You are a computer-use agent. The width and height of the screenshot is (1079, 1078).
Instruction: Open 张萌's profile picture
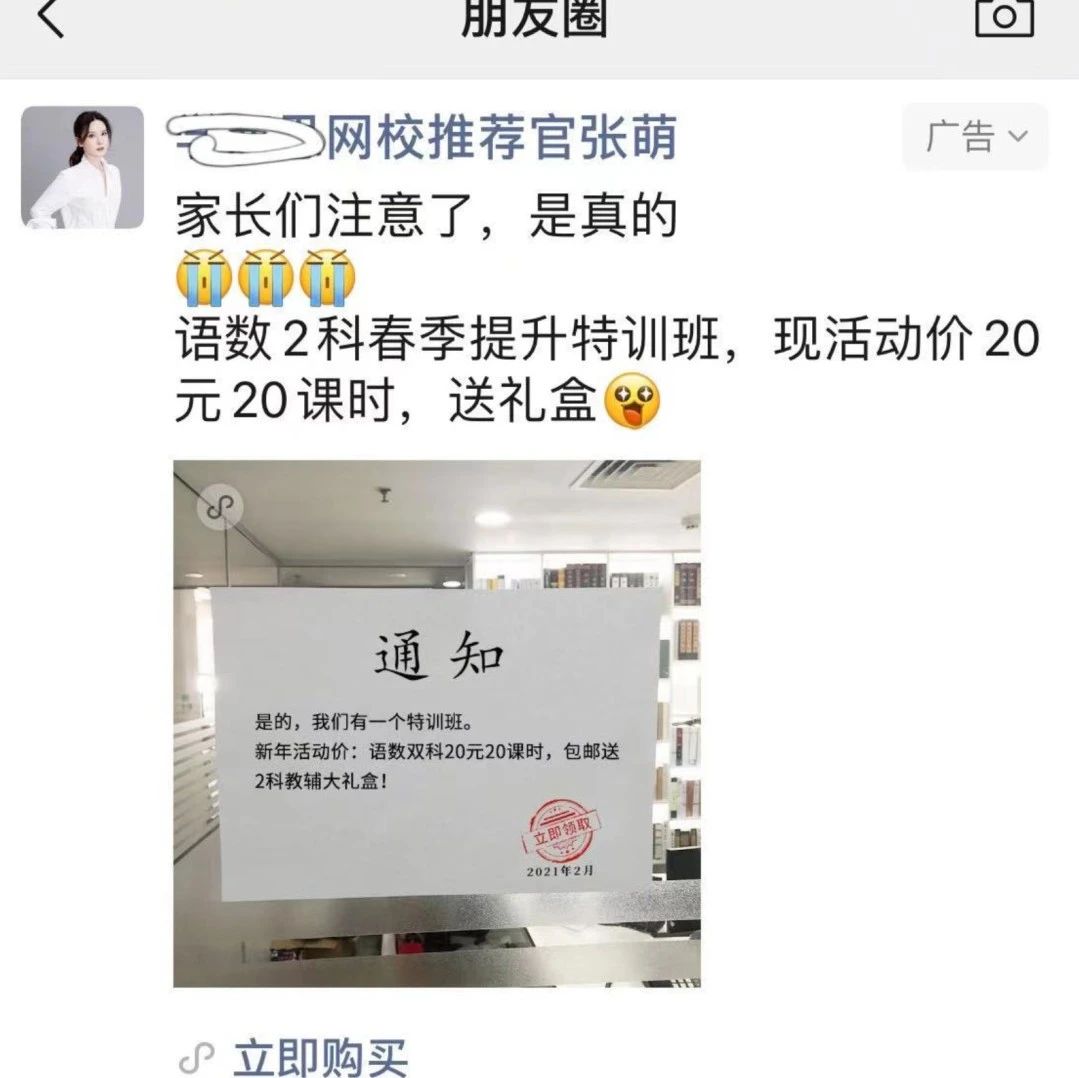(83, 168)
